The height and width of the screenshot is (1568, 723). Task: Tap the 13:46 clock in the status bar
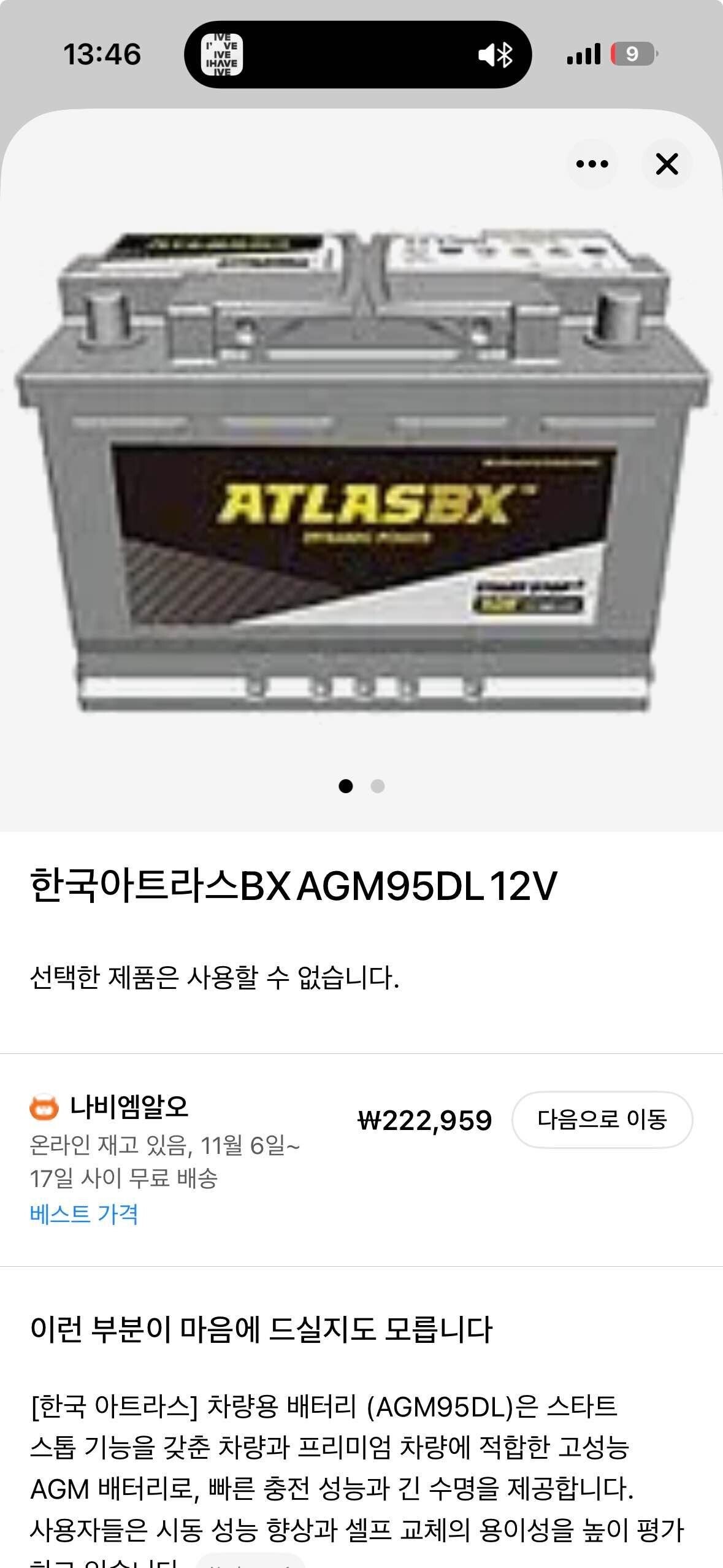click(104, 55)
